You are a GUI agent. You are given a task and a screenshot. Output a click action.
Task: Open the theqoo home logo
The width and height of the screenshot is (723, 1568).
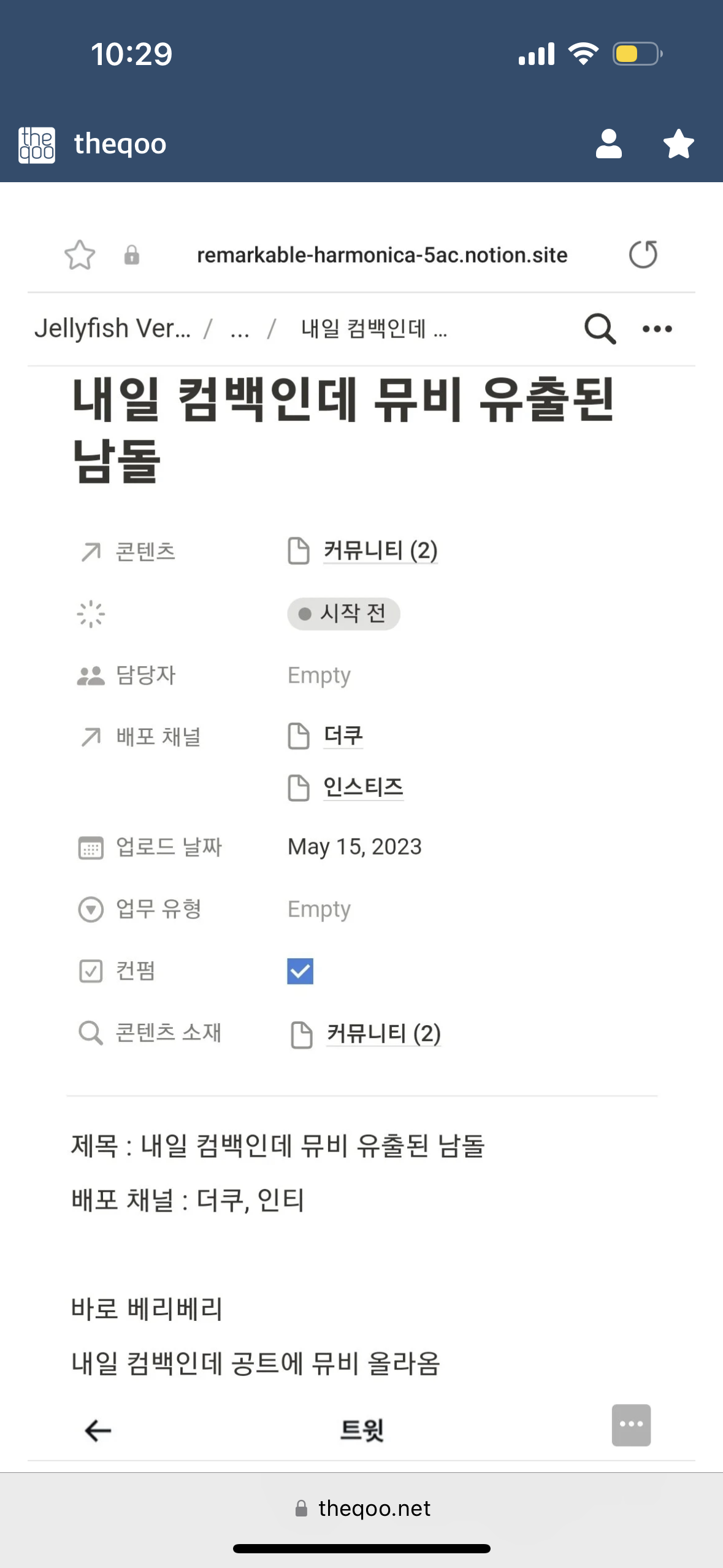click(37, 145)
